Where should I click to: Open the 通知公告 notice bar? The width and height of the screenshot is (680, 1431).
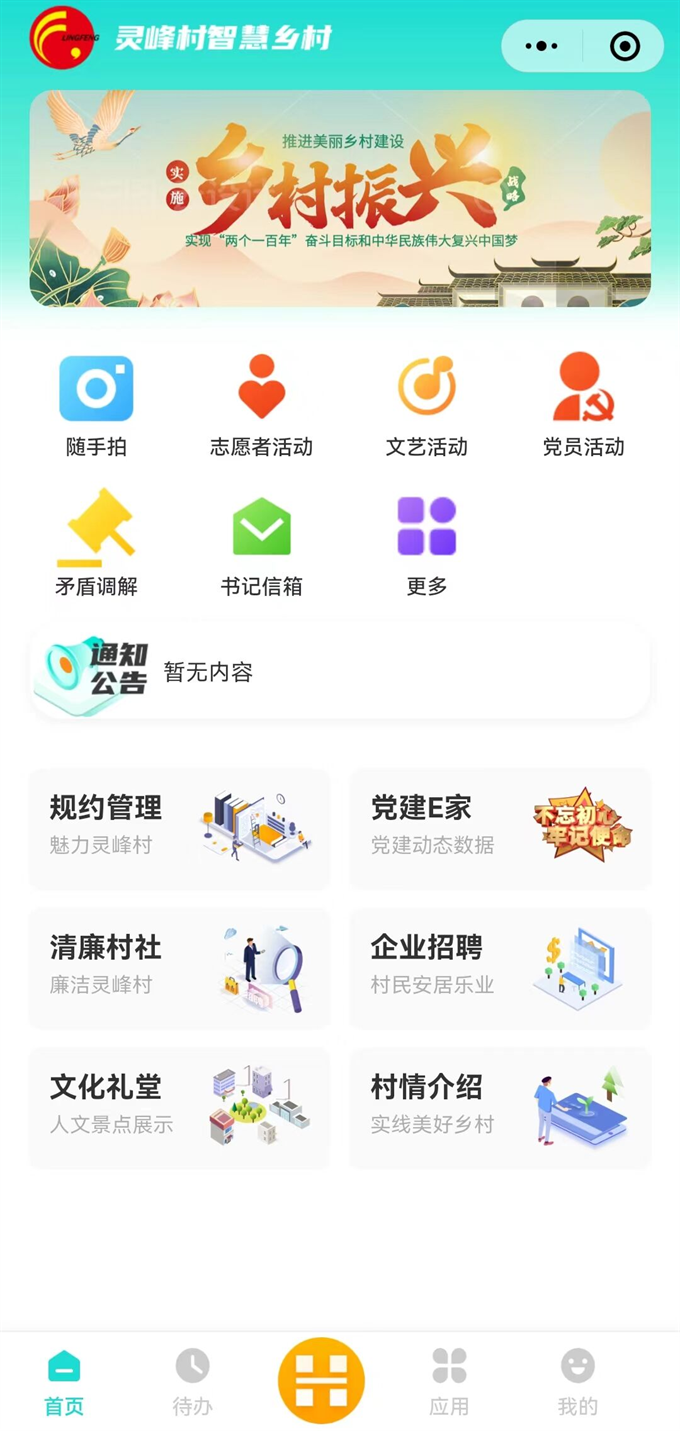[x=340, y=672]
